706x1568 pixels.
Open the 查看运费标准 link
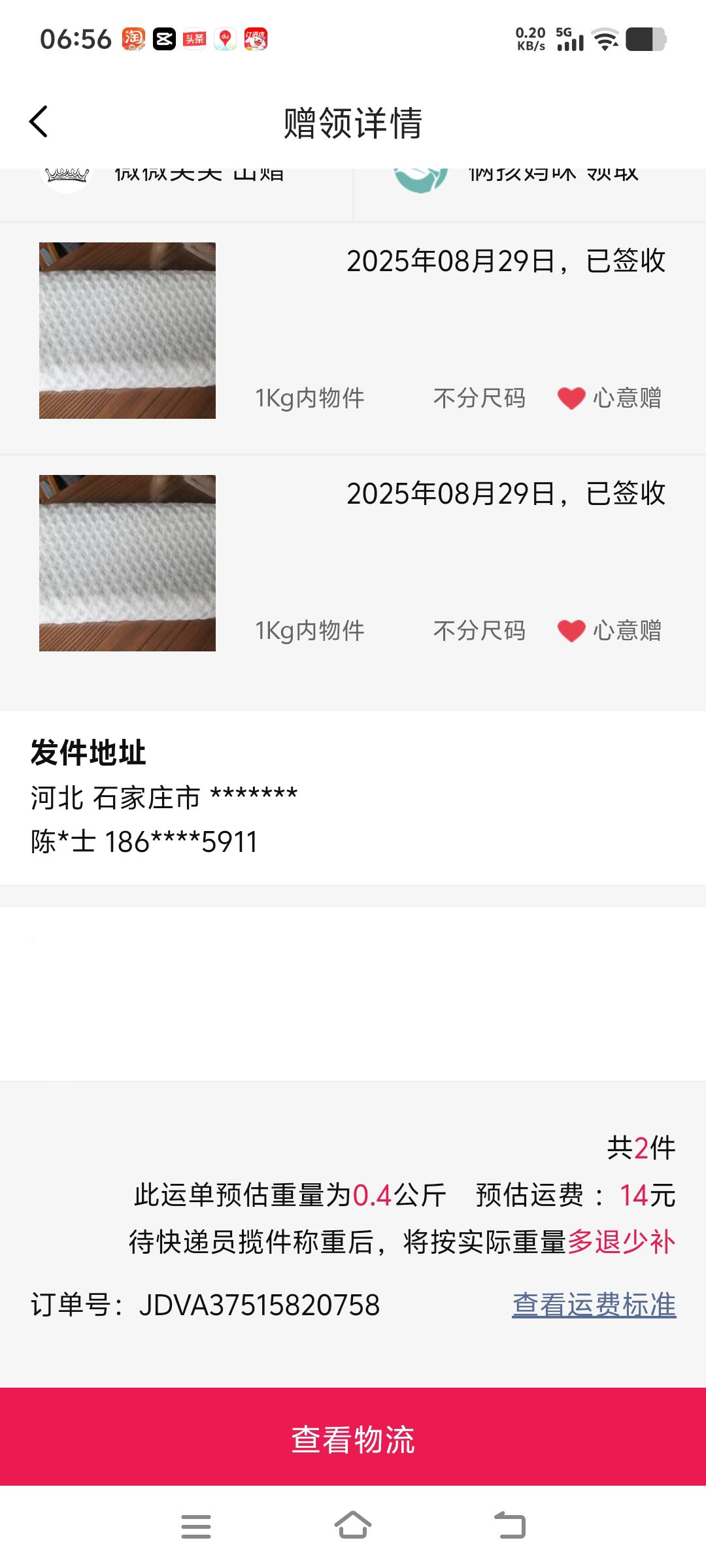click(x=594, y=1305)
